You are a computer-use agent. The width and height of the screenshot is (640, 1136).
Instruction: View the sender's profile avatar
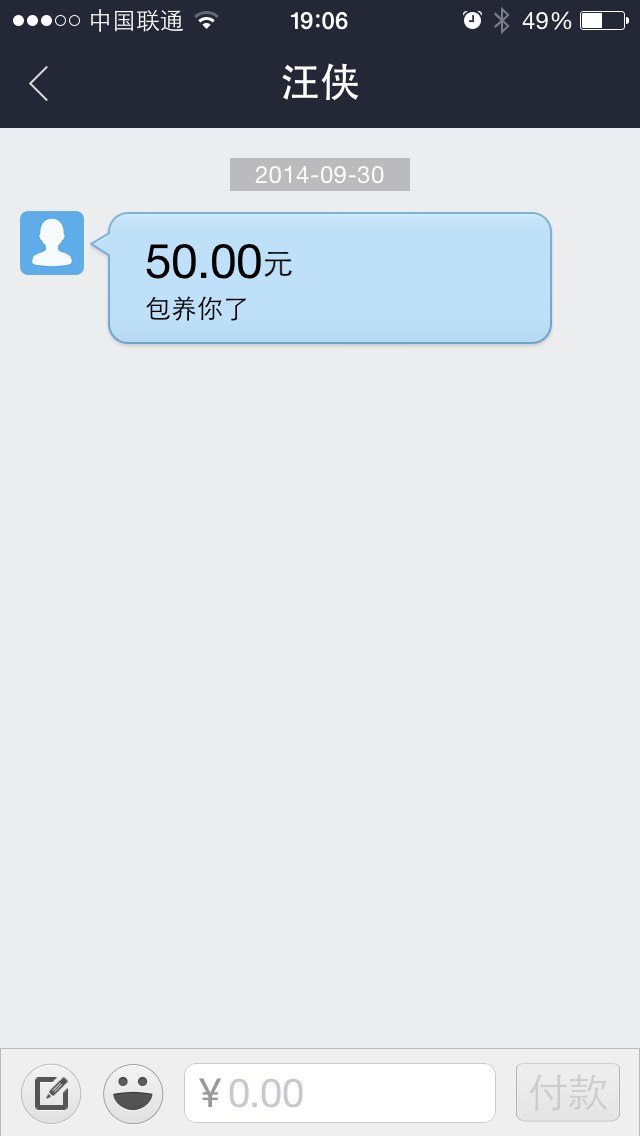(52, 243)
